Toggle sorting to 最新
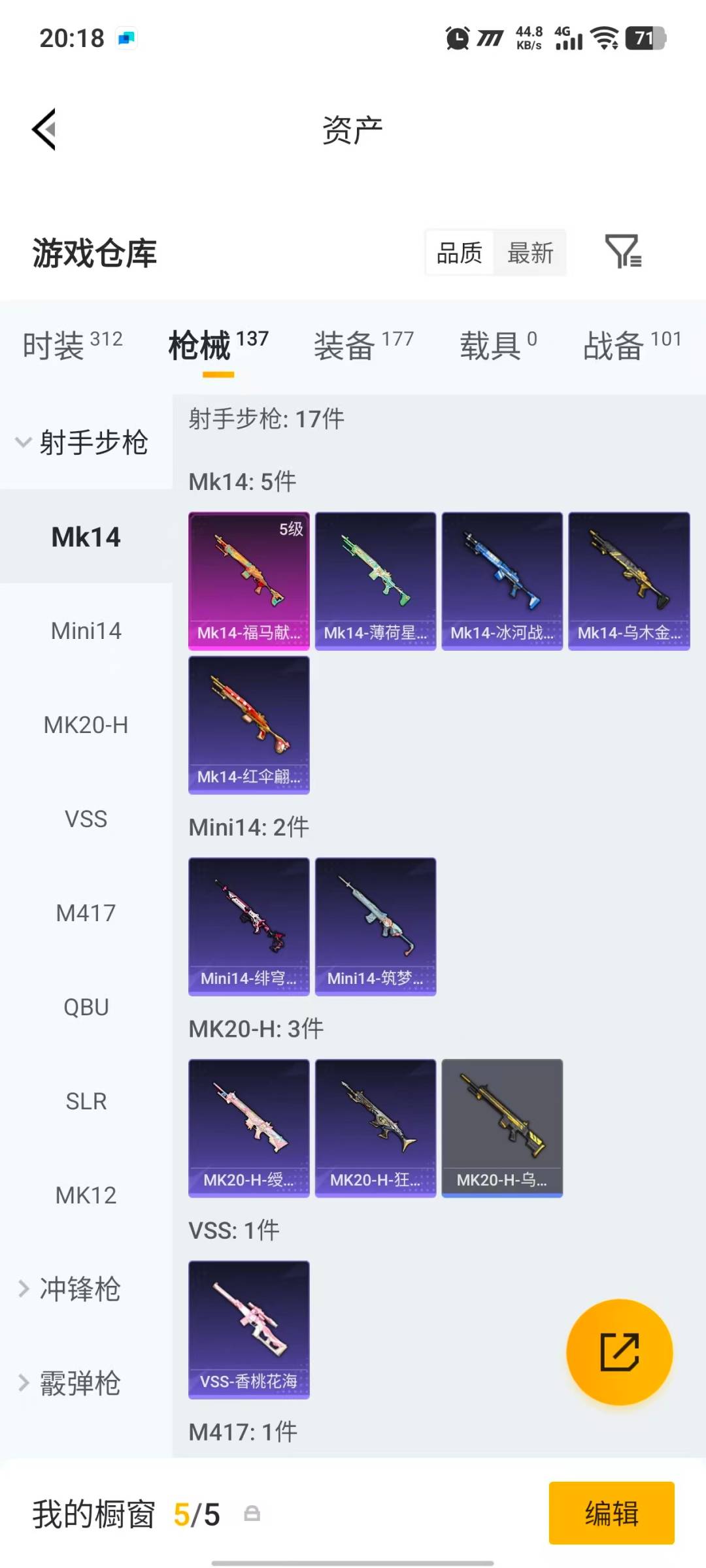Viewport: 706px width, 1568px height. 531,253
